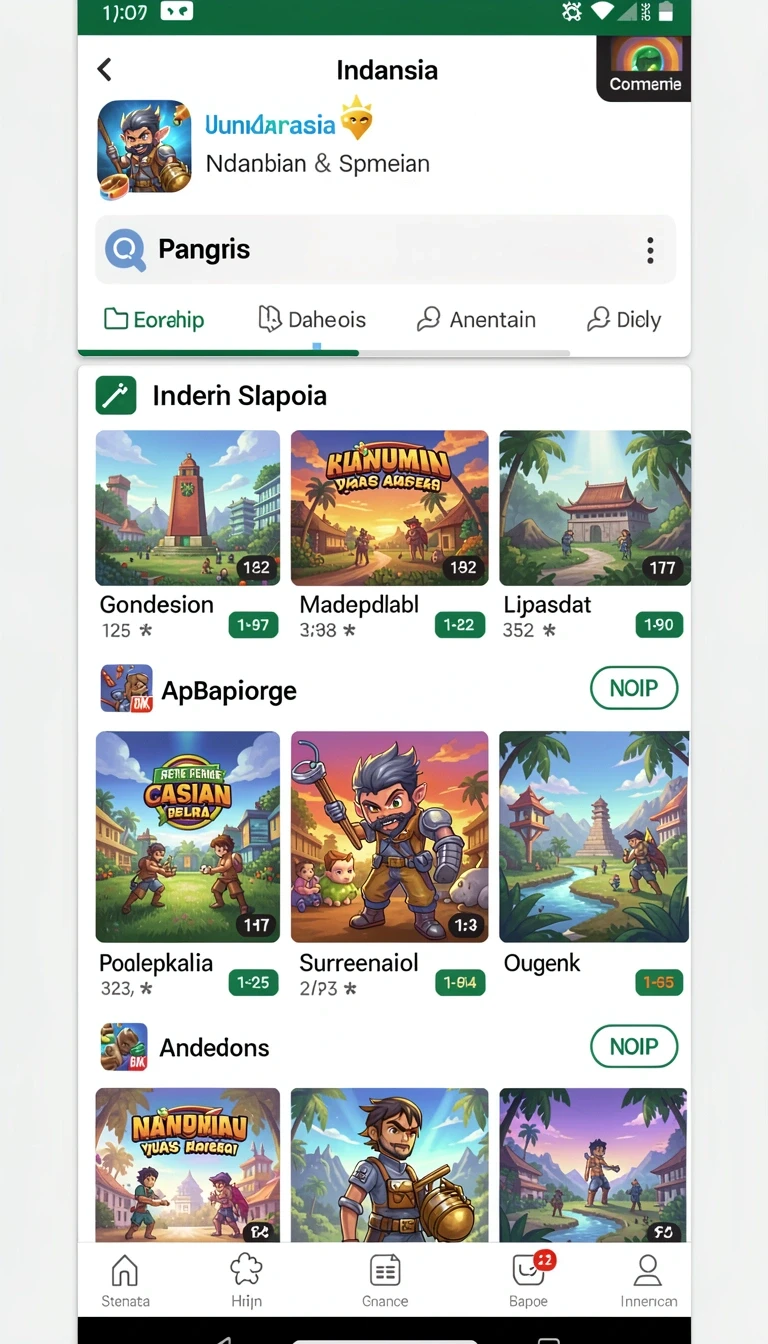Go back using the top-left arrow
Screen dimensions: 768x1344
104,69
